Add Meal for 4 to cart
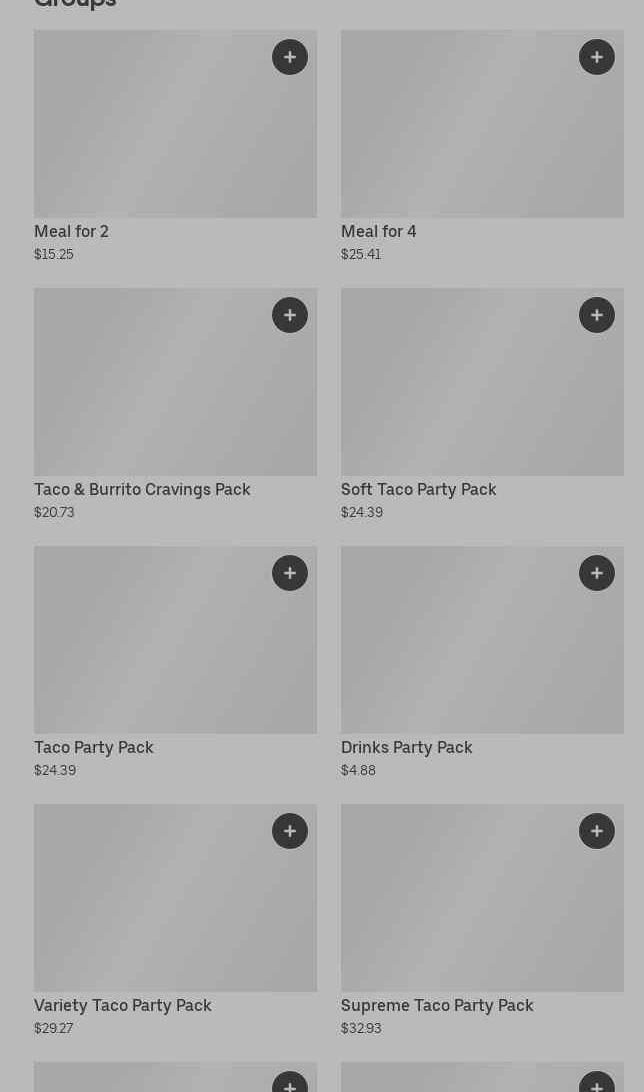This screenshot has height=1092, width=644. 597,57
